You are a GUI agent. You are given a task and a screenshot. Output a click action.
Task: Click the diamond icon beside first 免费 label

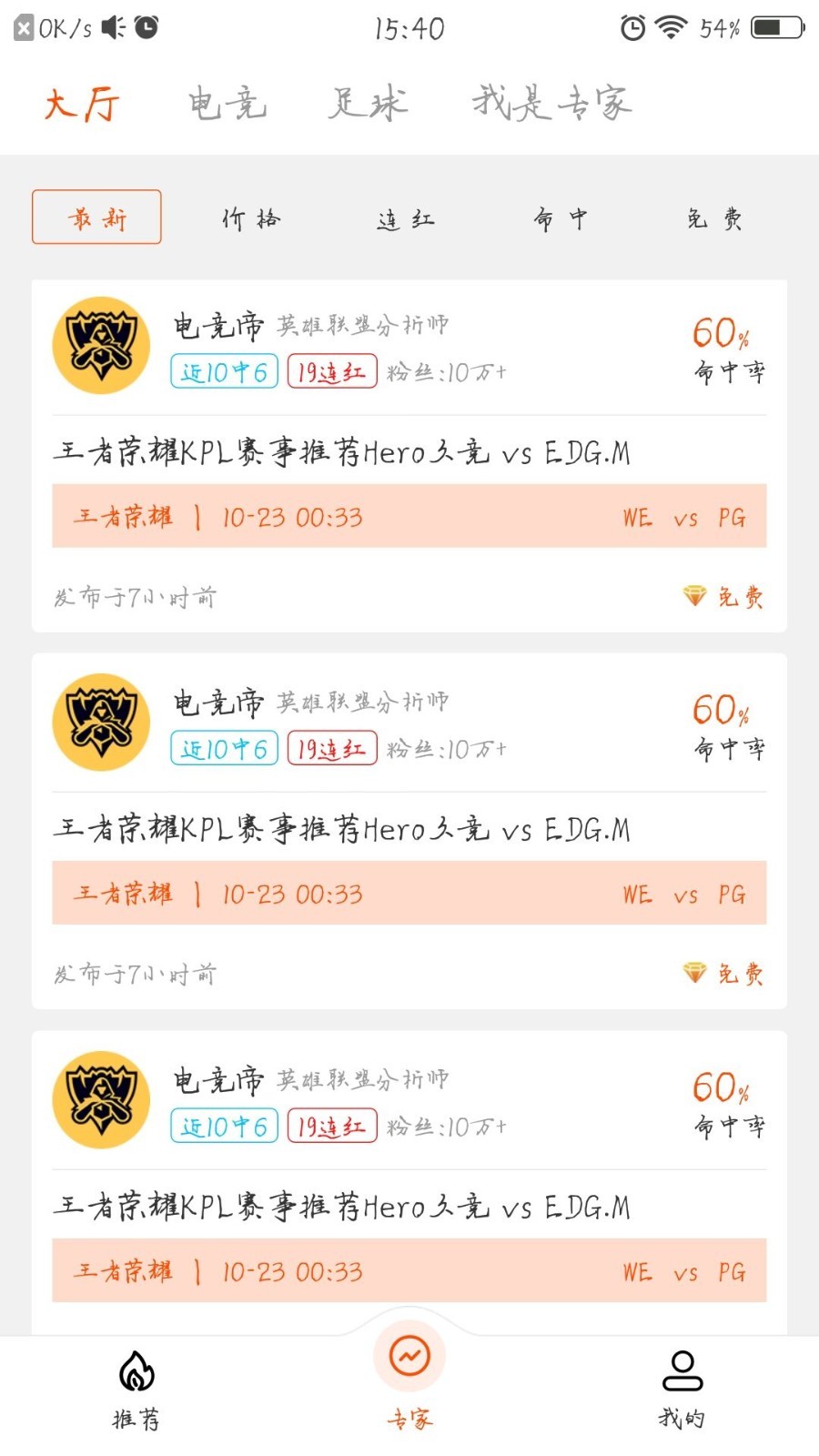pyautogui.click(x=693, y=596)
